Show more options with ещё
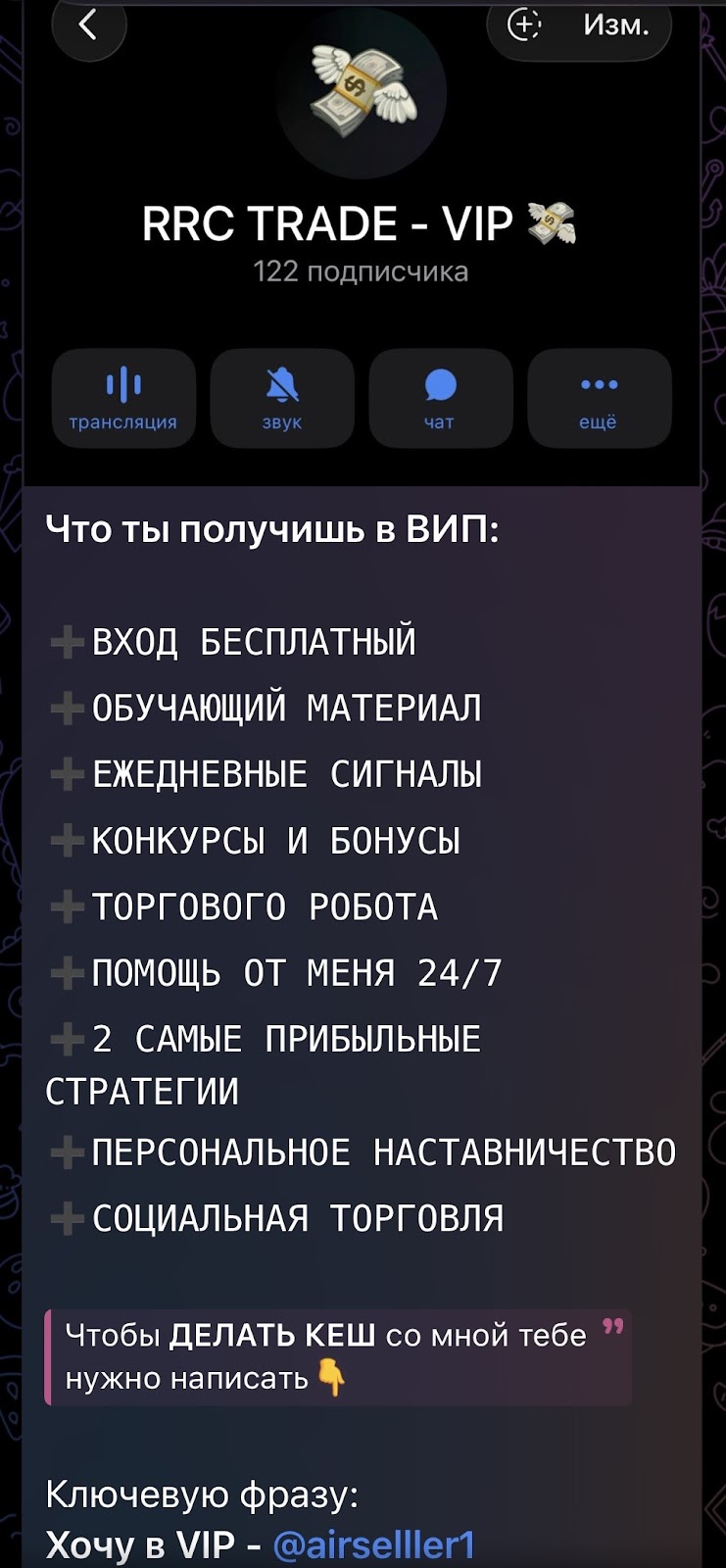This screenshot has height=1568, width=726. (x=599, y=398)
